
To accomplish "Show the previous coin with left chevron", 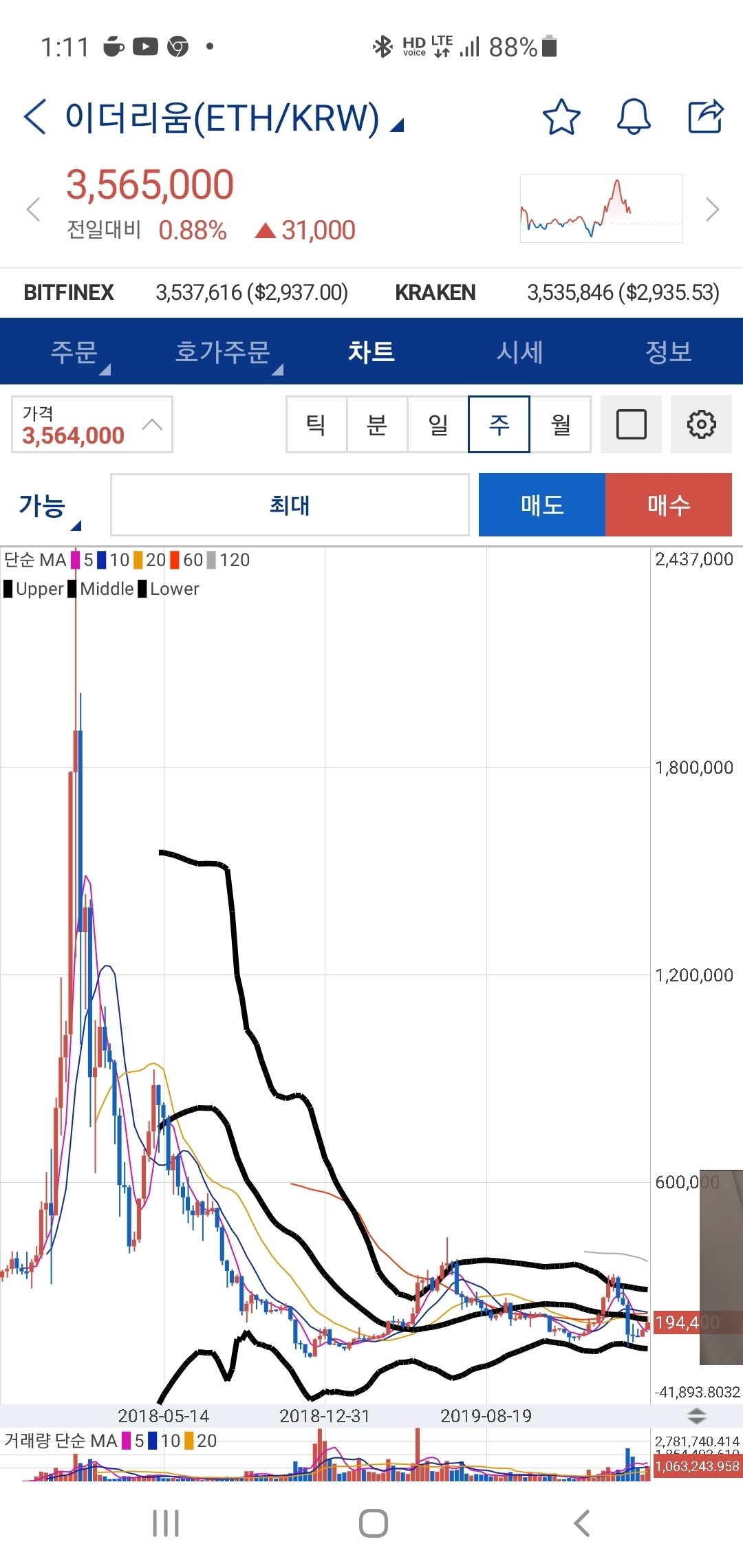I will click(33, 209).
